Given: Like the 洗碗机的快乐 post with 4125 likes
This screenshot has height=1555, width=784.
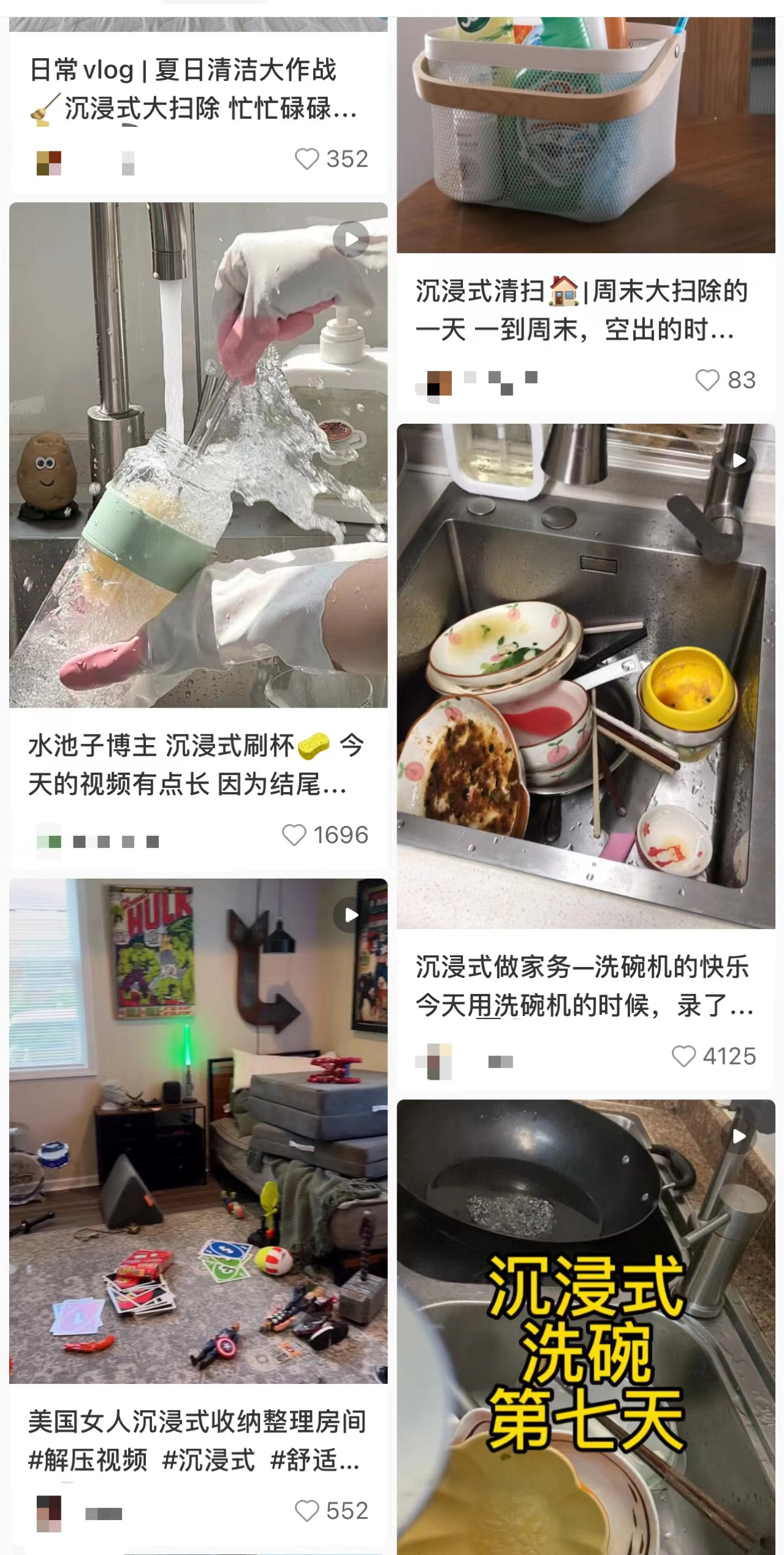Looking at the screenshot, I should [683, 1056].
